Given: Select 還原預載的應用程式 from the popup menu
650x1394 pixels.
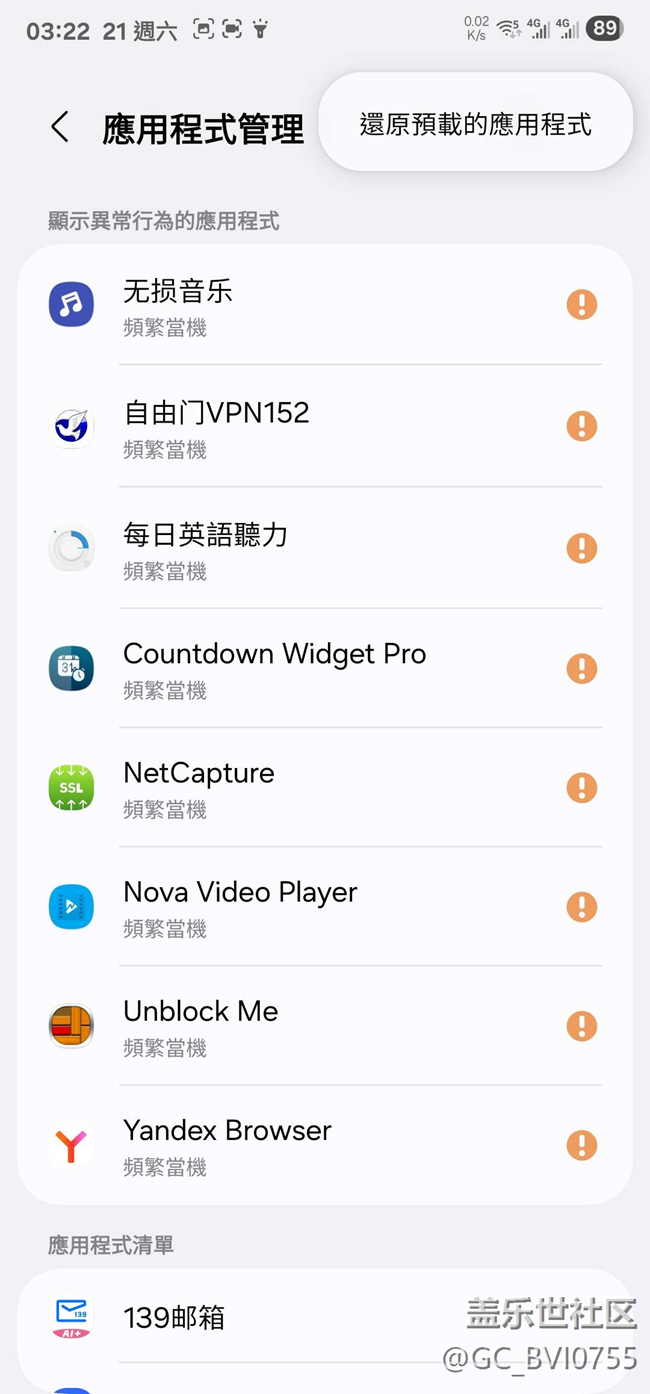Looking at the screenshot, I should [x=475, y=125].
